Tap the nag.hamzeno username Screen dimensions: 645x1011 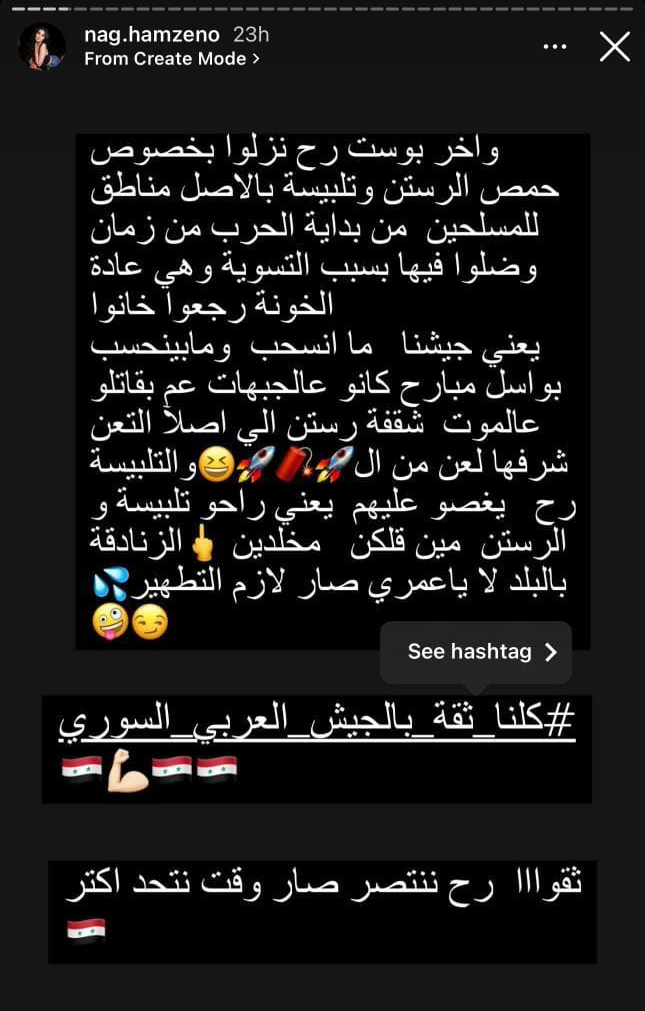[151, 34]
